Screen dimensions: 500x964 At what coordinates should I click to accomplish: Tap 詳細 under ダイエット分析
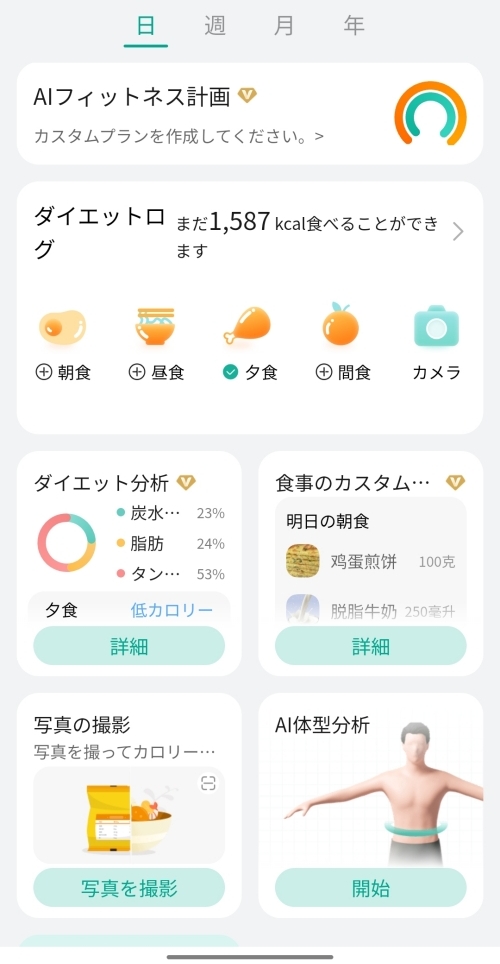[x=129, y=646]
